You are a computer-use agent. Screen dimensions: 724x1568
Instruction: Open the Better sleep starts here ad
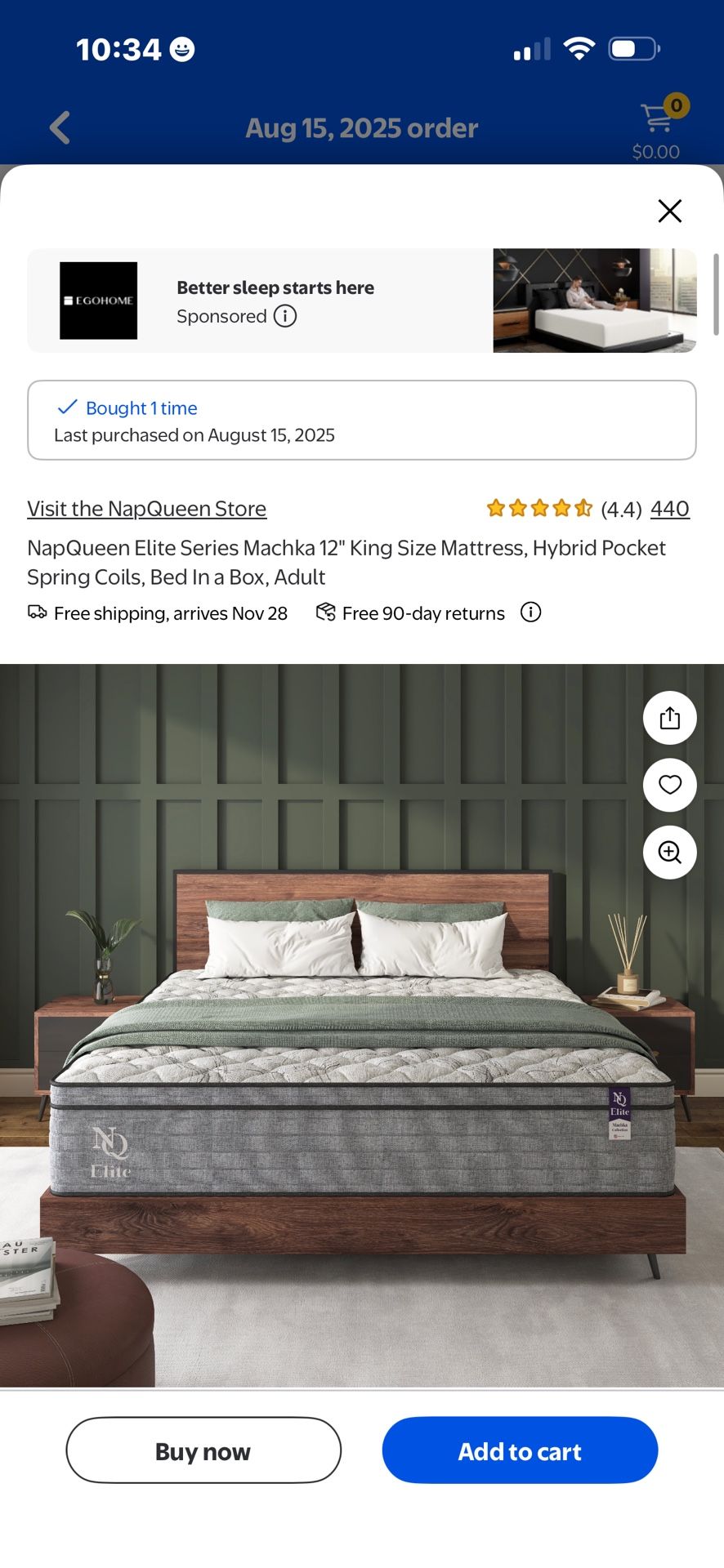[x=275, y=287]
